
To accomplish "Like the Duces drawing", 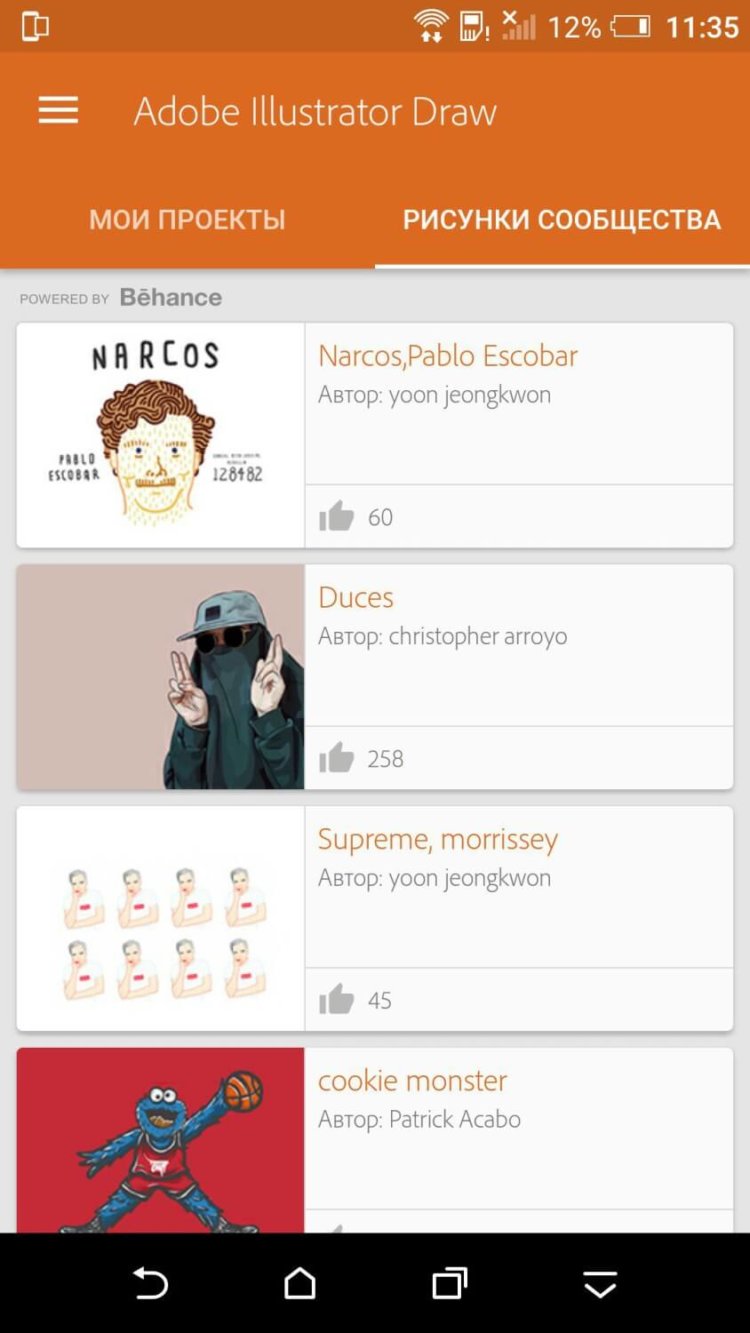I will point(337,759).
